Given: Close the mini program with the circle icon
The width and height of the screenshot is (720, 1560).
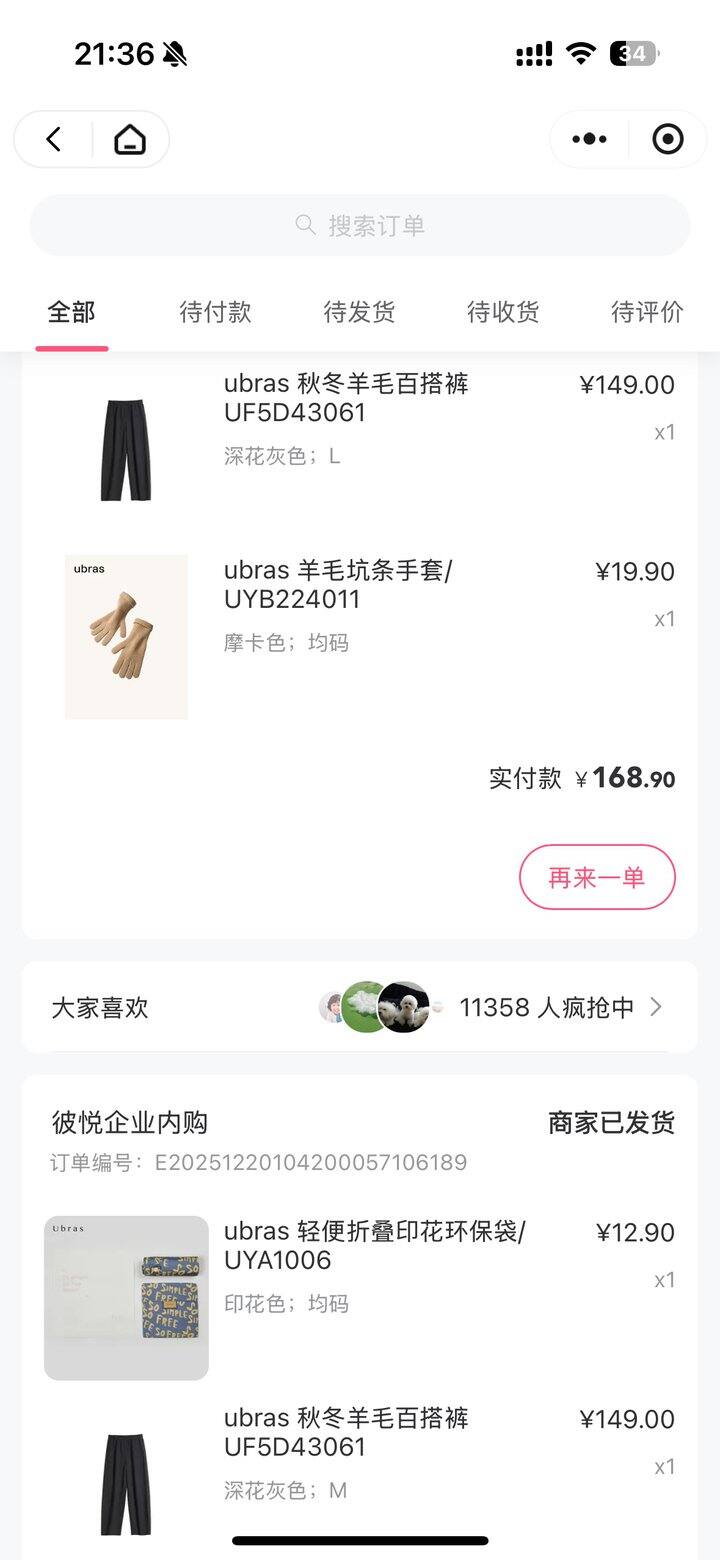Looking at the screenshot, I should coord(667,140).
